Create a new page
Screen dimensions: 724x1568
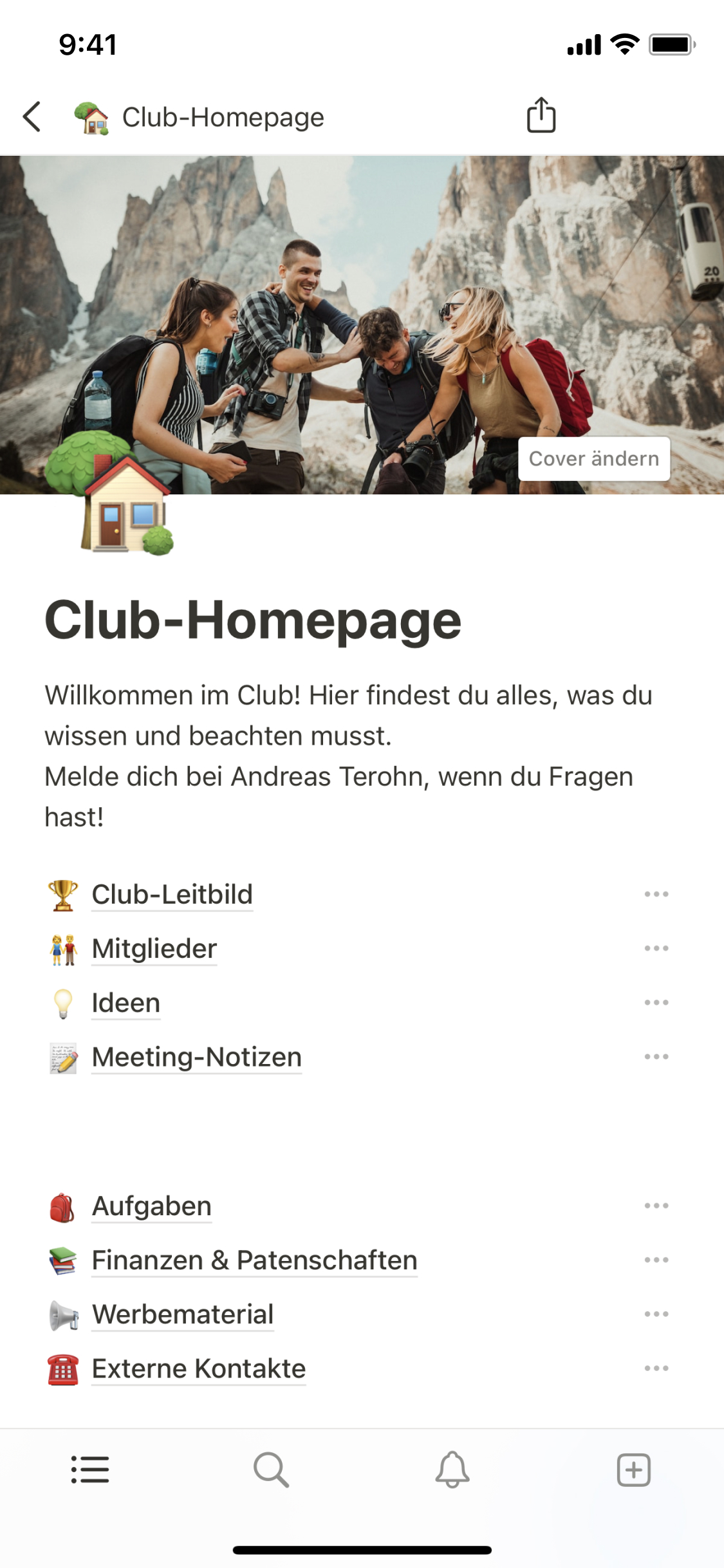[634, 1470]
